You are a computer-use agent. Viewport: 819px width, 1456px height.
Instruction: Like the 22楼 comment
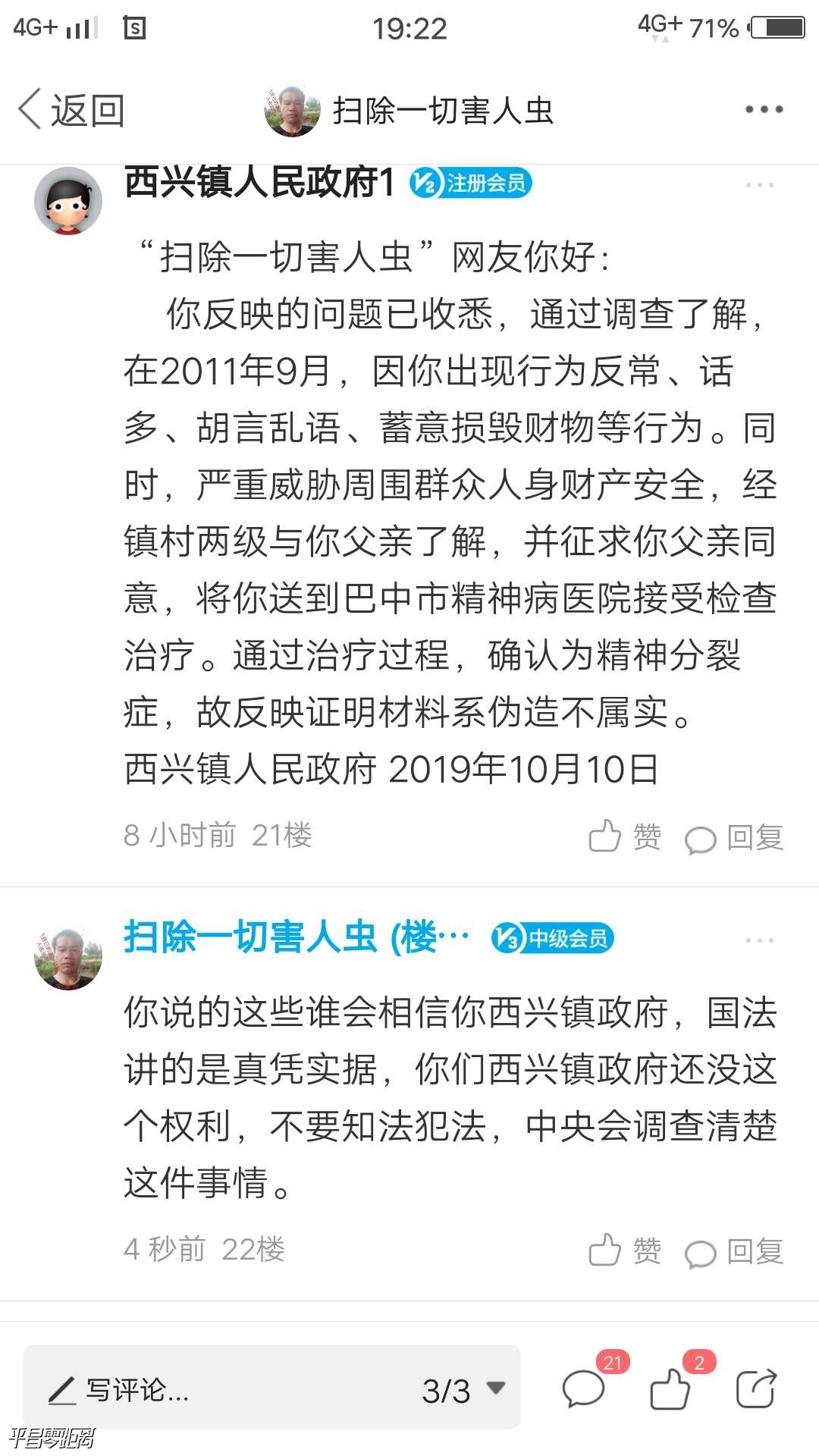(x=625, y=1250)
